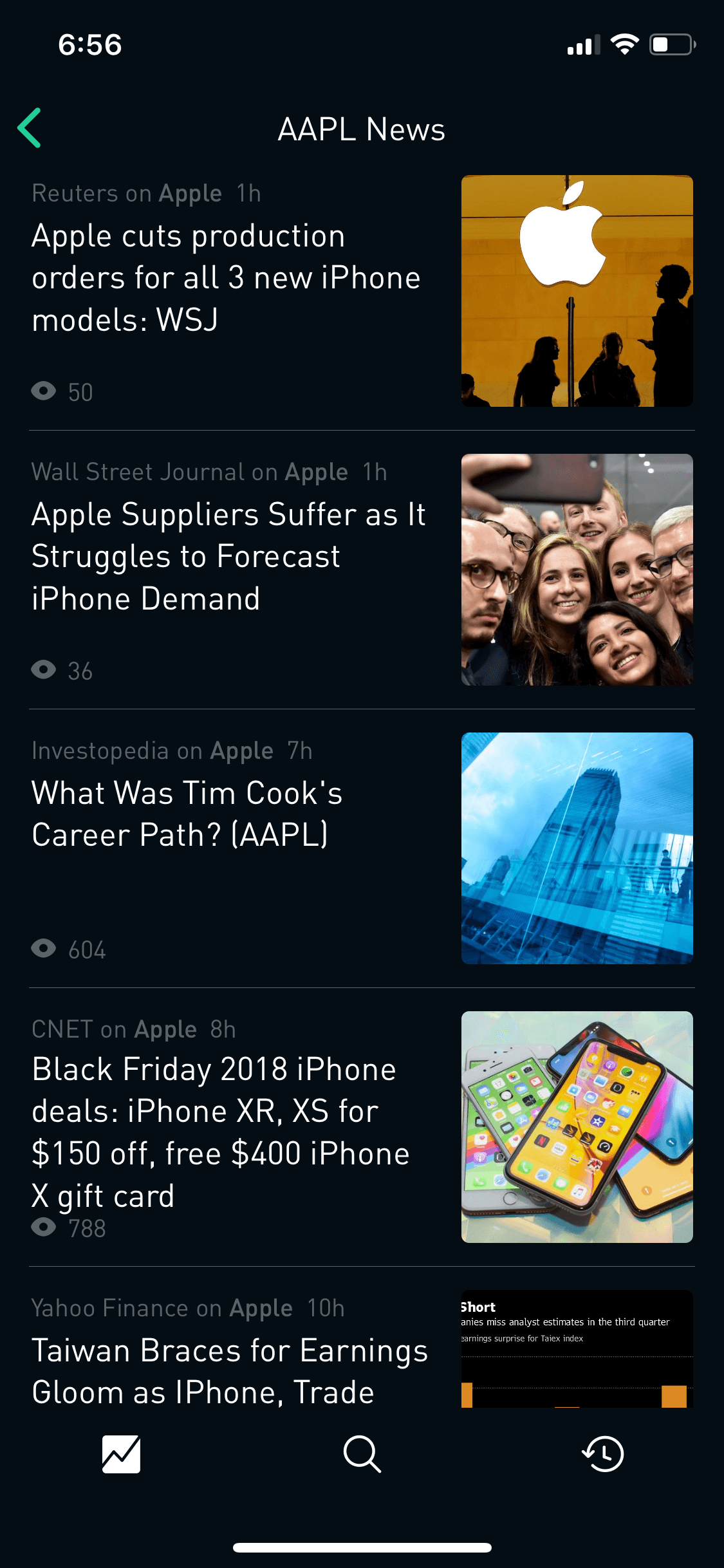The height and width of the screenshot is (1568, 724).
Task: Open the history tab
Action: [x=603, y=1454]
